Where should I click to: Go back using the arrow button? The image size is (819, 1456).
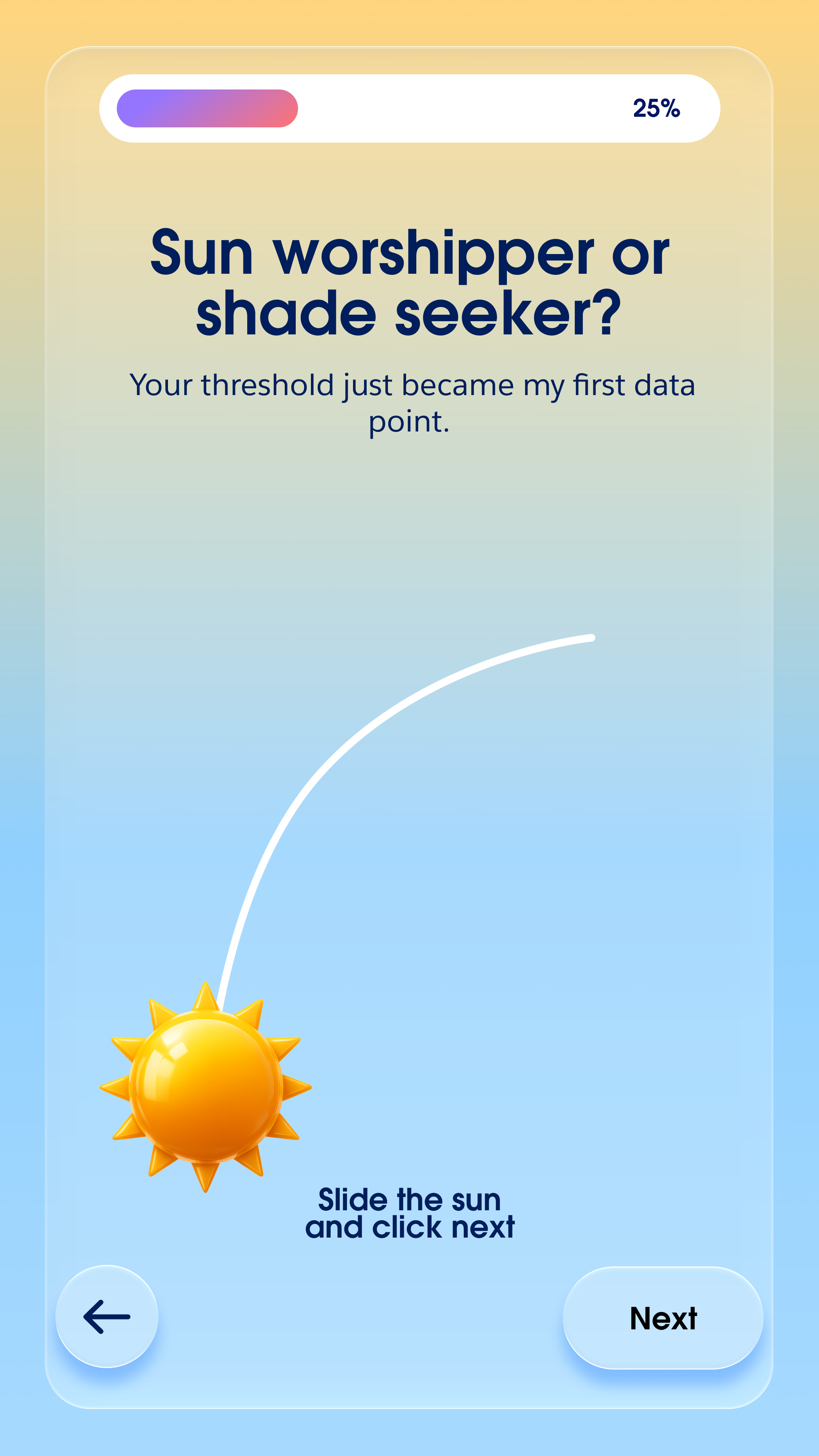(107, 1316)
